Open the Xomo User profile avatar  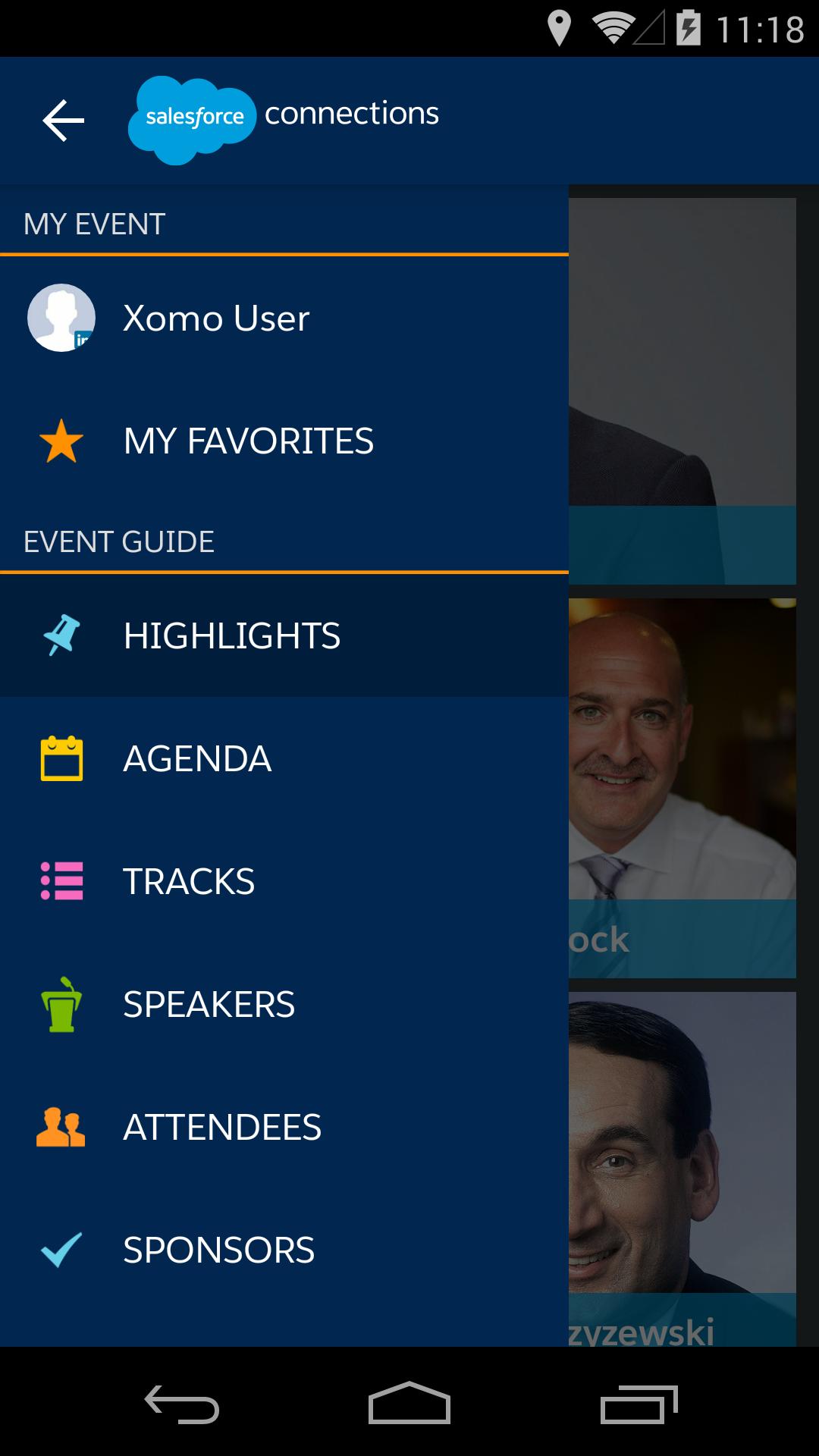coord(61,317)
